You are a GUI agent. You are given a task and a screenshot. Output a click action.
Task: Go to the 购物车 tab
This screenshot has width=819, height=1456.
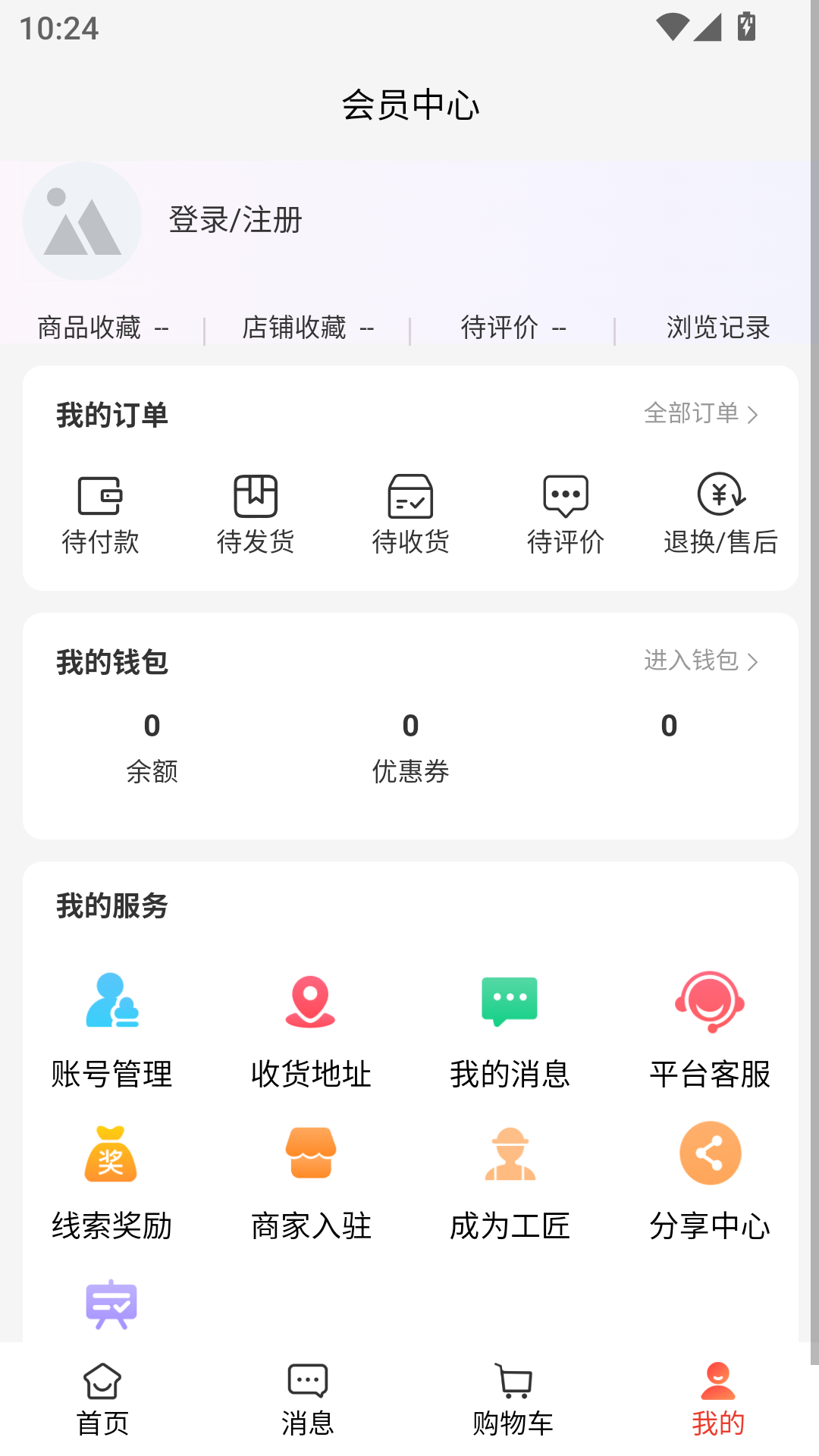(513, 1400)
